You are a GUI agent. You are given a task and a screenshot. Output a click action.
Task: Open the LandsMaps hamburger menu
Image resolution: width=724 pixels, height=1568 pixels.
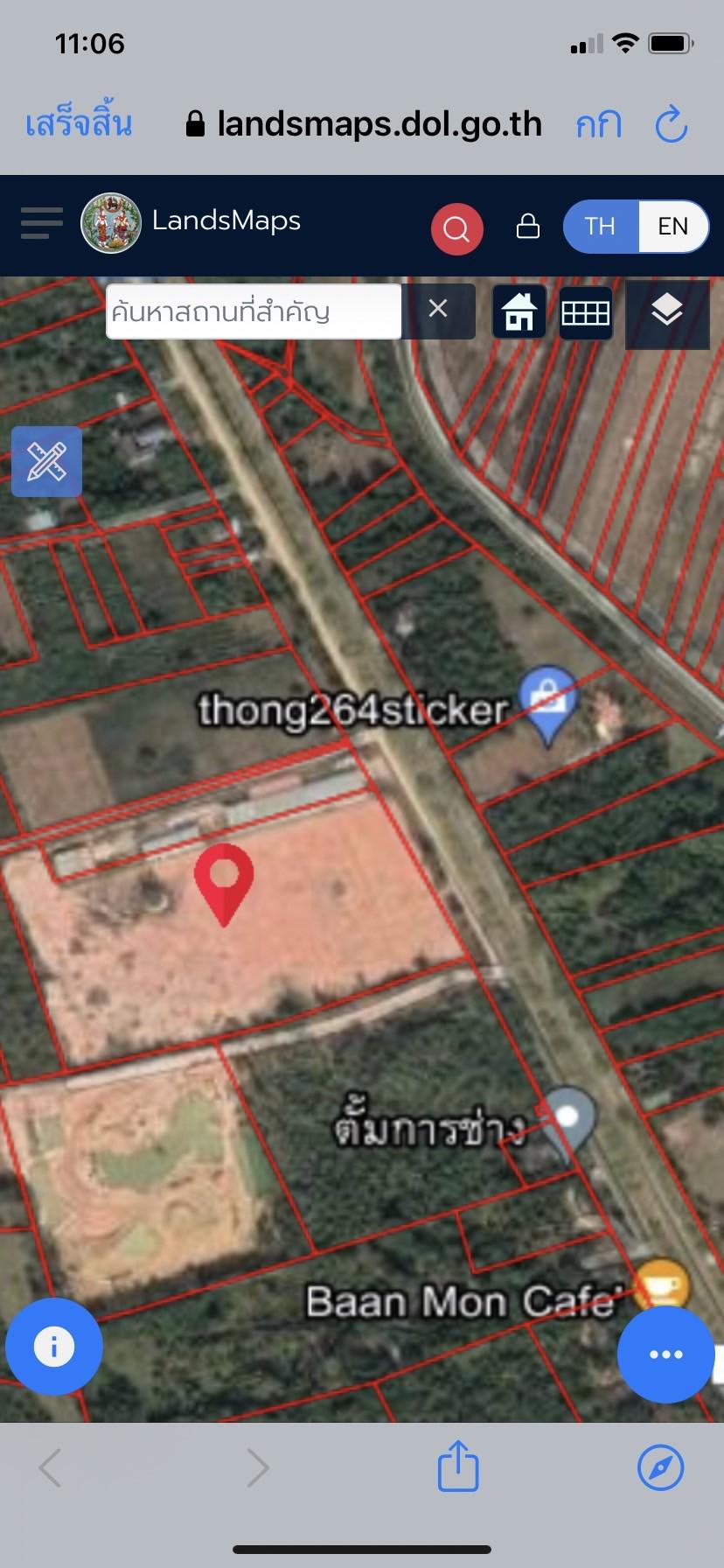pos(42,223)
